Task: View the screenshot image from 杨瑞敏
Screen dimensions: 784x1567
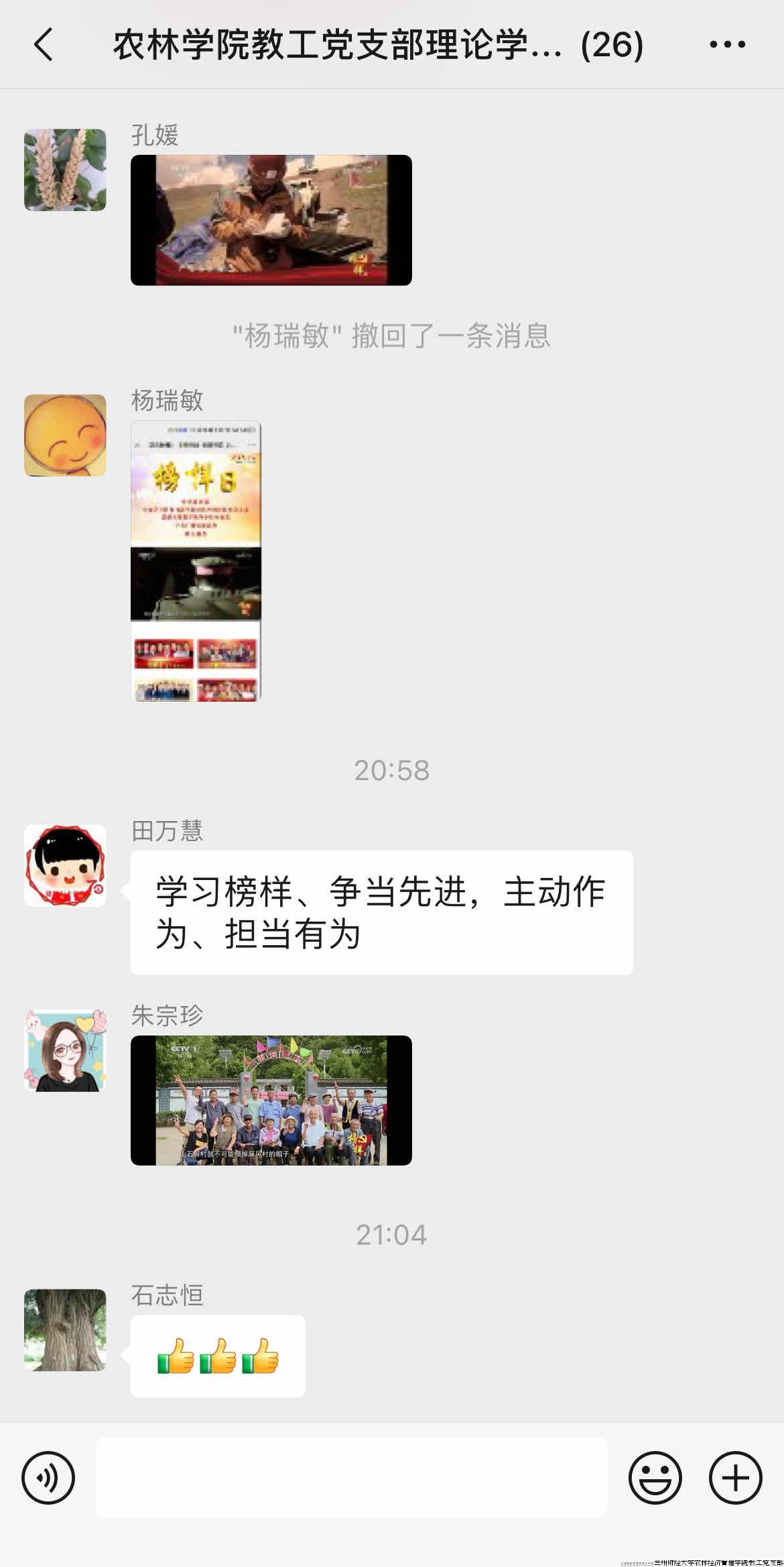Action: 196,561
